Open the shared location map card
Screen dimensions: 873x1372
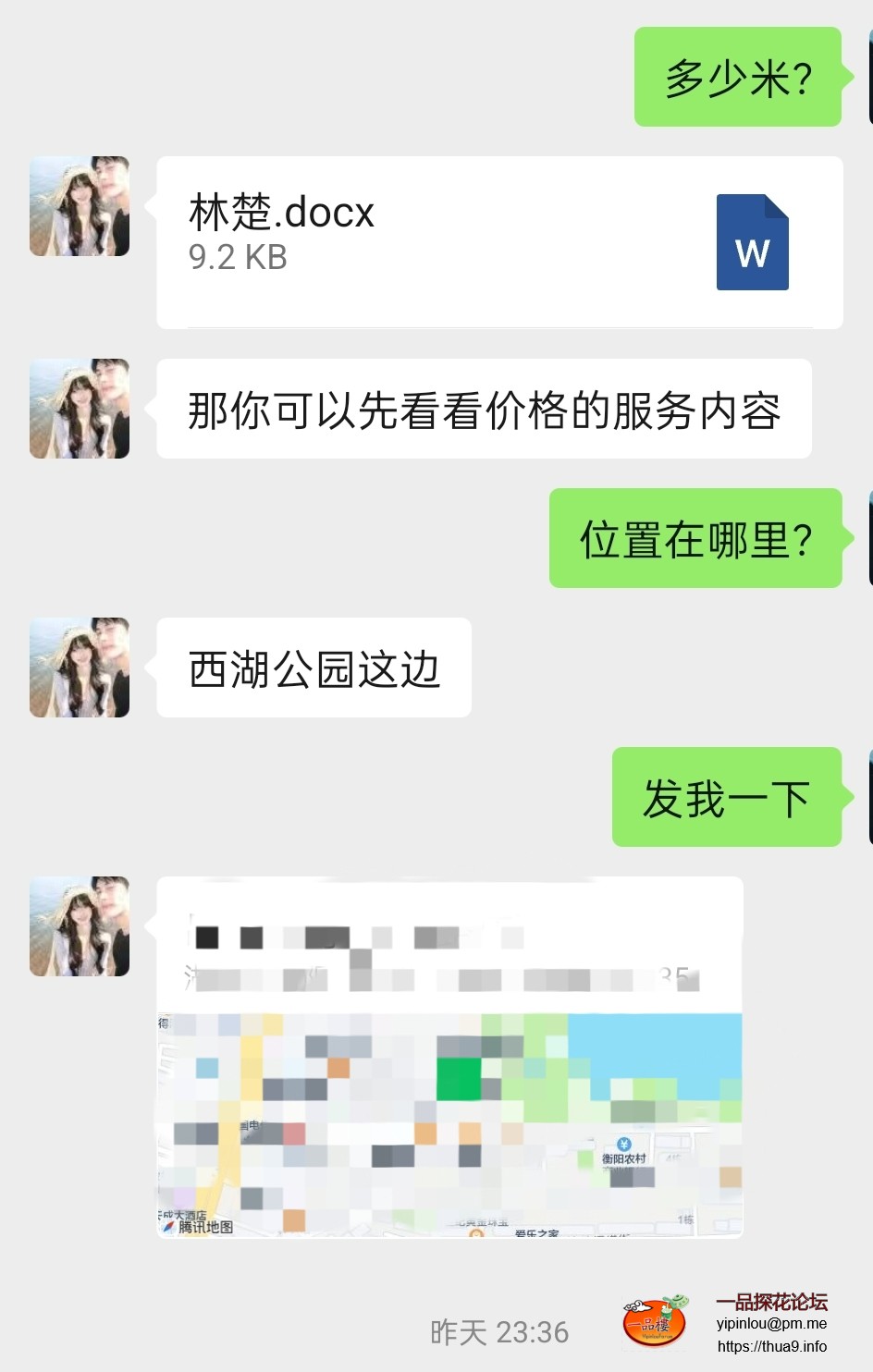[x=449, y=1057]
